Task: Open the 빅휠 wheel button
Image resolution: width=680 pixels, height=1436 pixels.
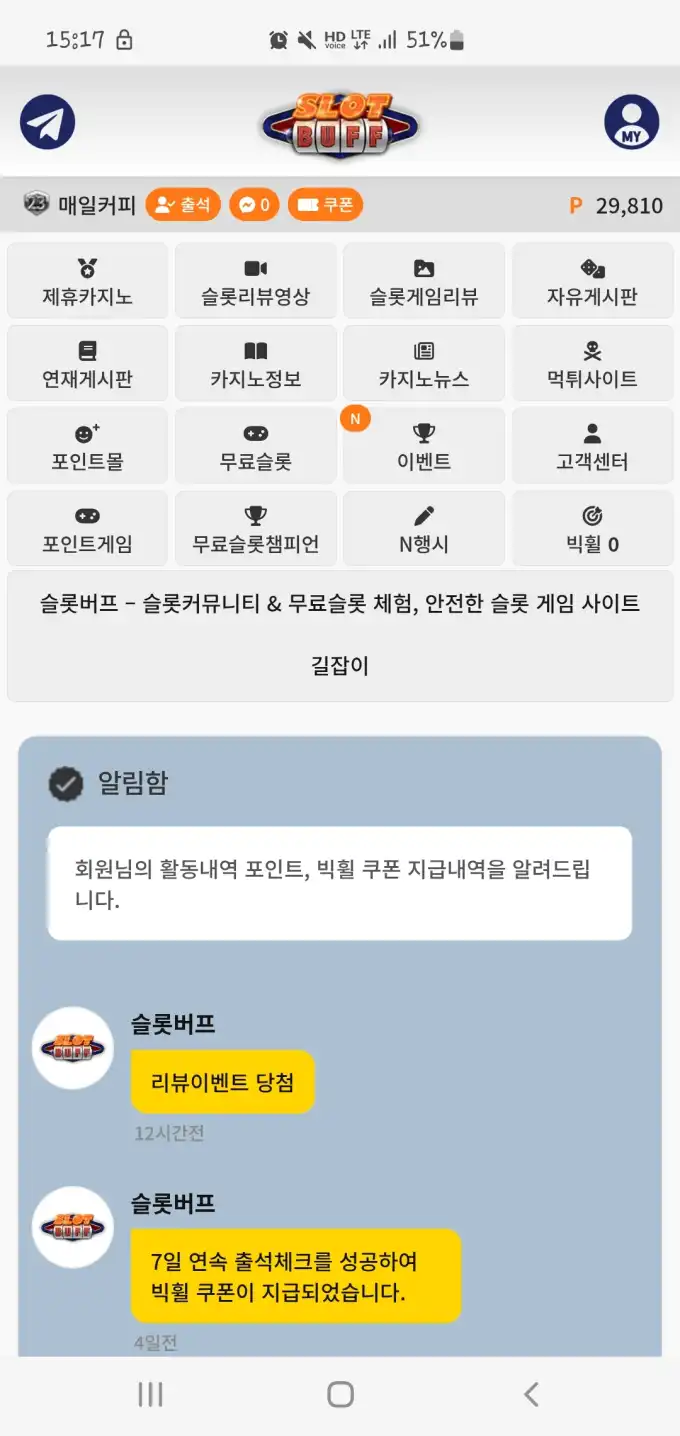Action: point(592,530)
